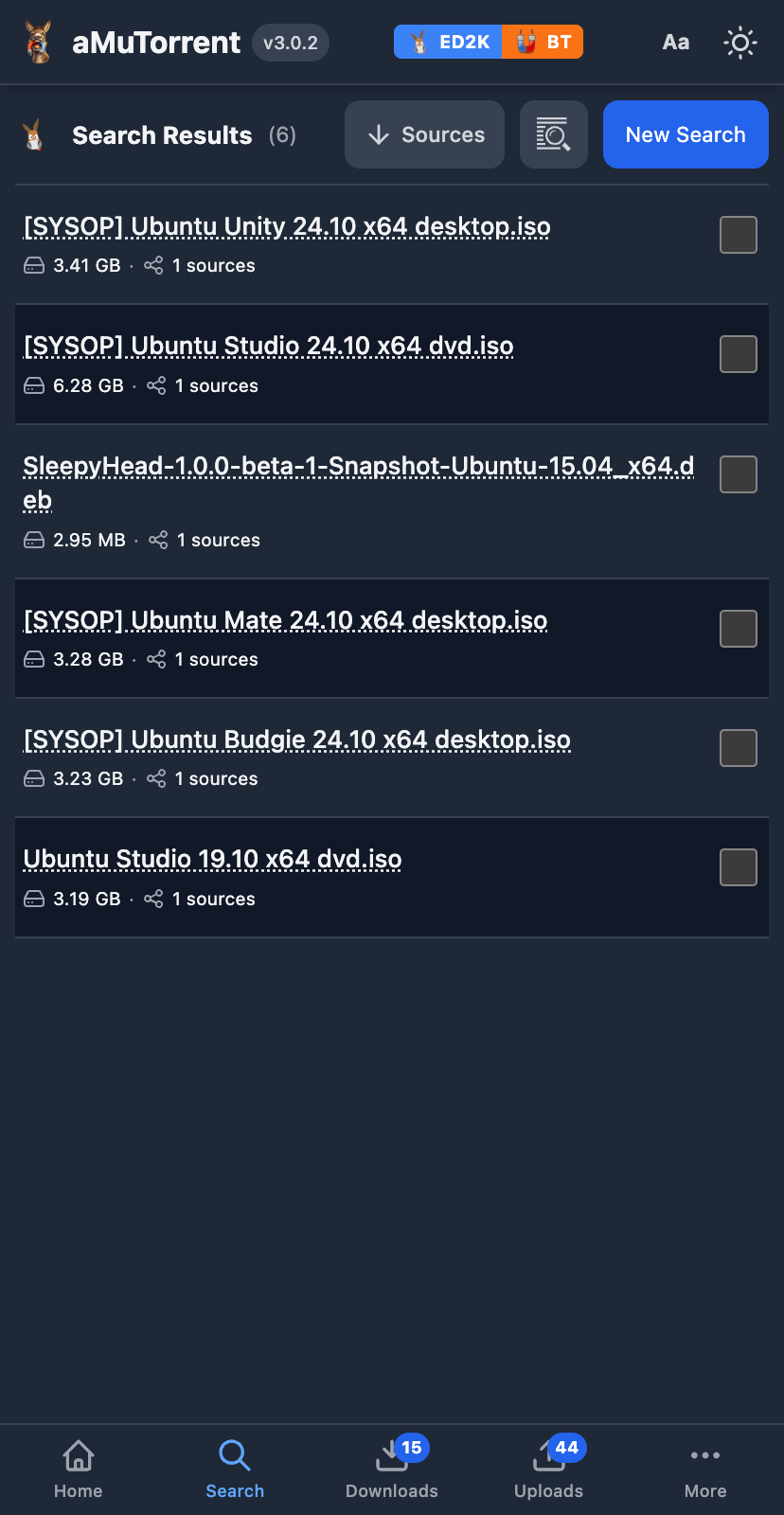The image size is (784, 1515).
Task: Click the aMuTorrent donkey logo
Action: click(x=38, y=42)
